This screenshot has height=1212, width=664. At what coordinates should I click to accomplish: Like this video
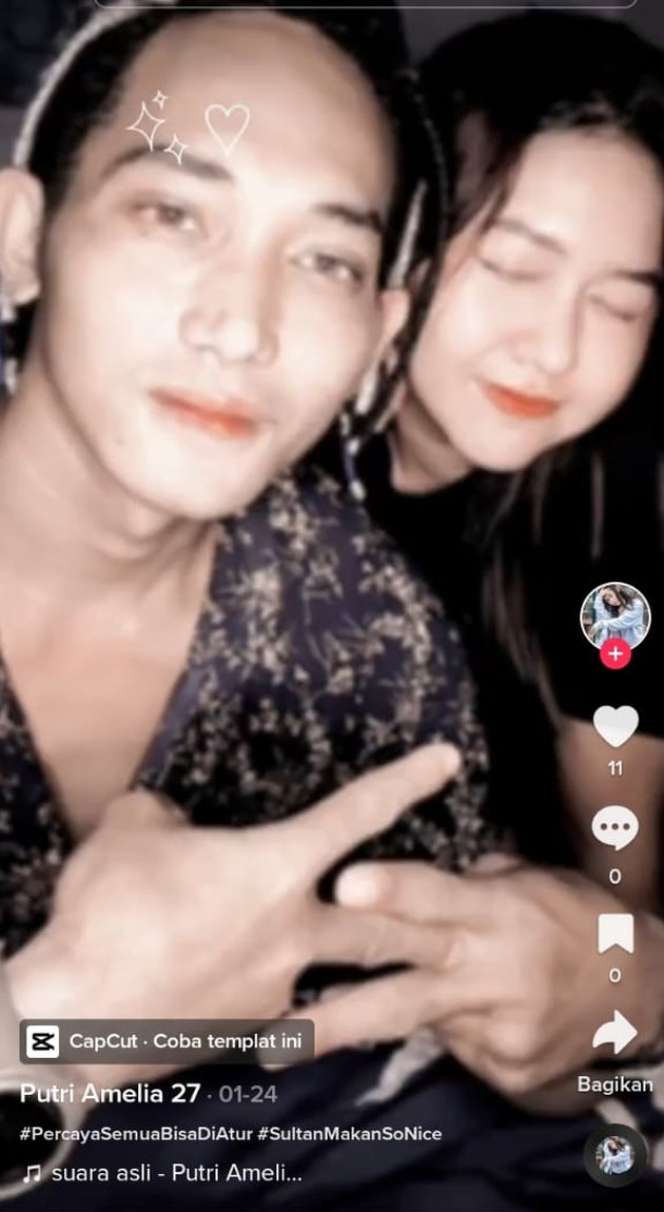(x=615, y=726)
